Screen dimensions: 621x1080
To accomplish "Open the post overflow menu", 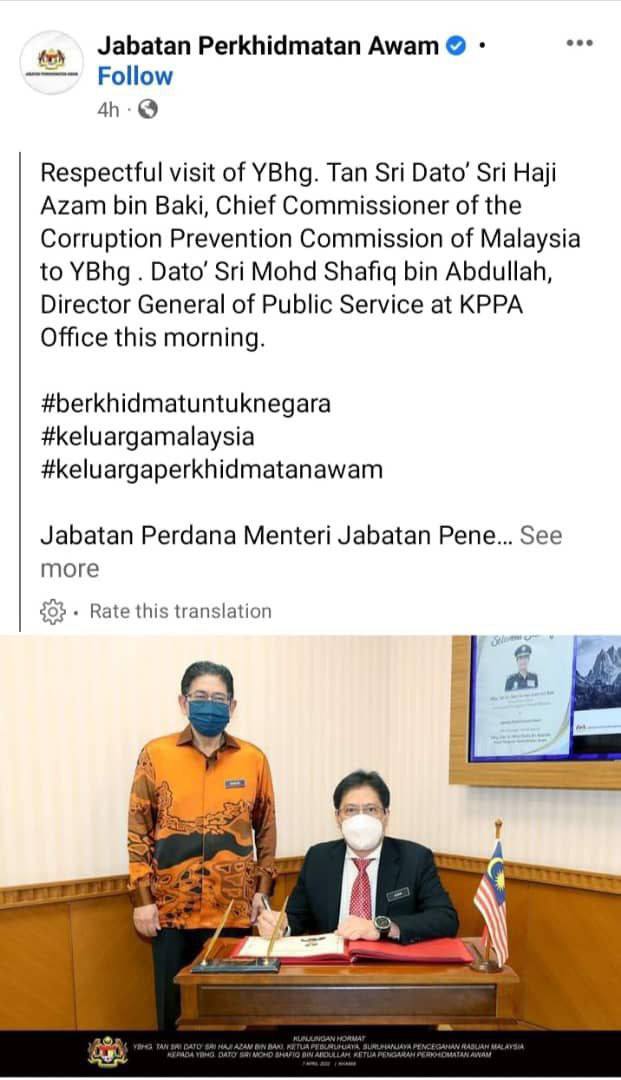I will click(x=579, y=43).
